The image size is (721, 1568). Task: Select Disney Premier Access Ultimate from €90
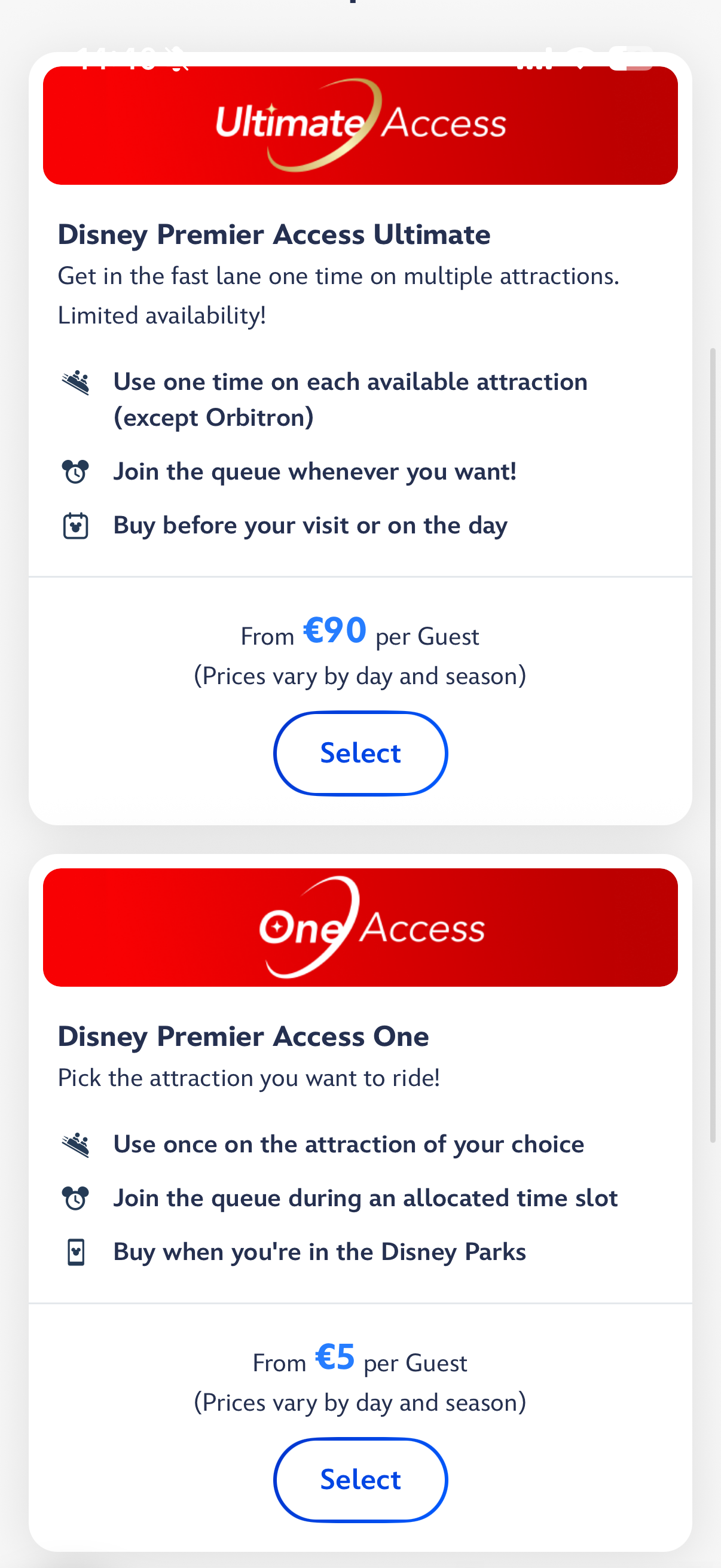[360, 753]
